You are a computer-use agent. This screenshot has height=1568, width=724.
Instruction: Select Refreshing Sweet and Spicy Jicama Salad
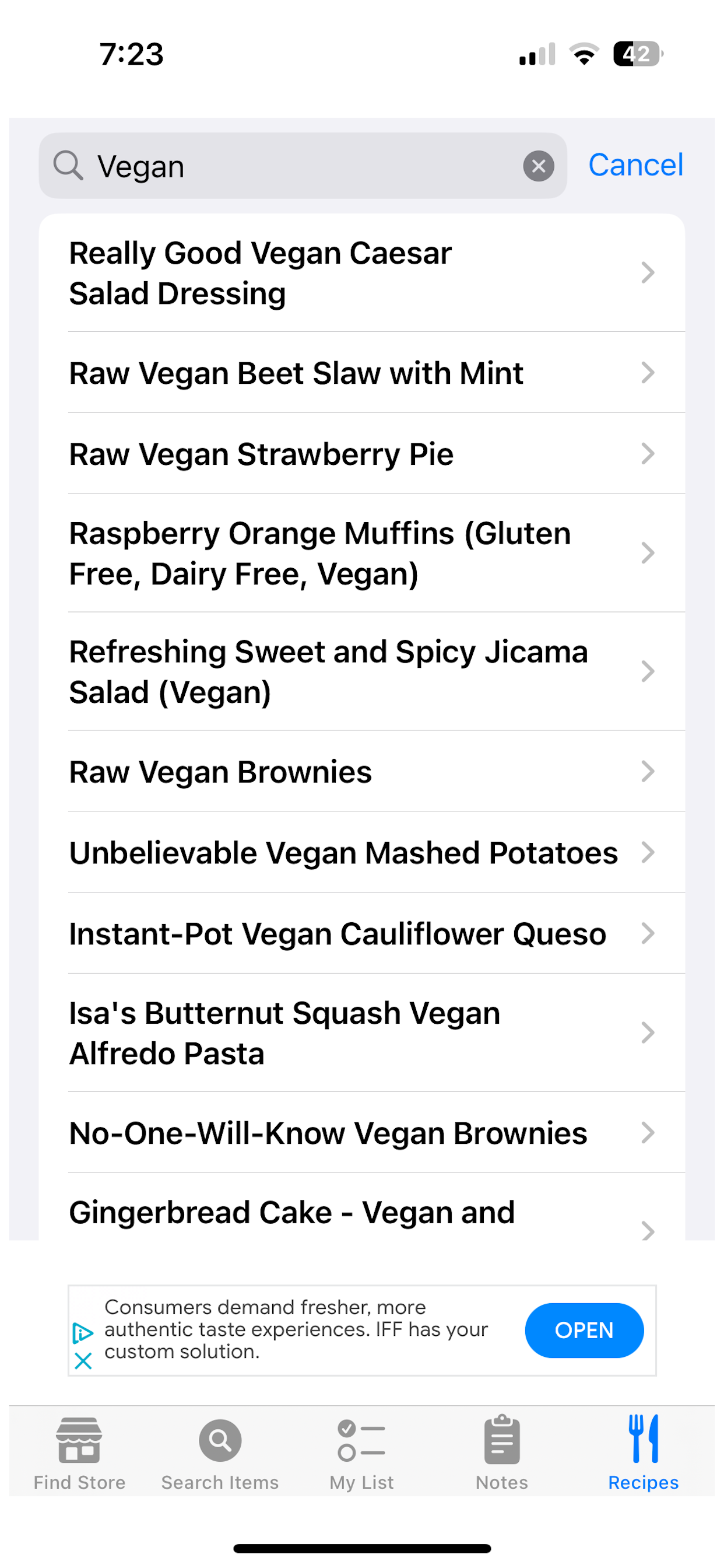pos(362,671)
